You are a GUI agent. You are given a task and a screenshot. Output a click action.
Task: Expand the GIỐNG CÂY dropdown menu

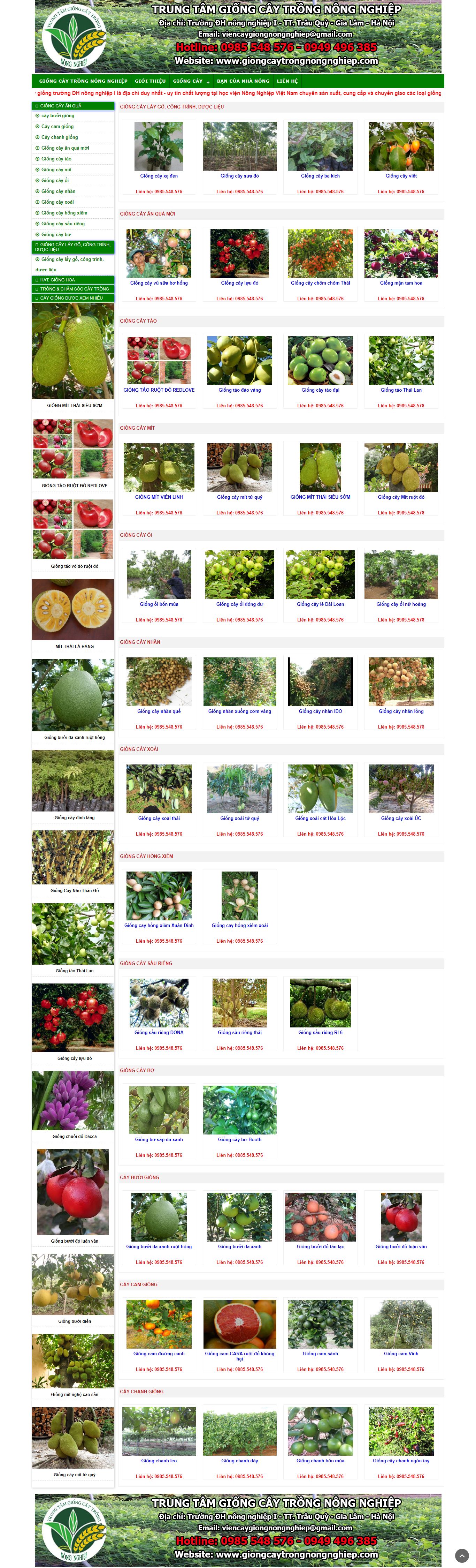[190, 81]
